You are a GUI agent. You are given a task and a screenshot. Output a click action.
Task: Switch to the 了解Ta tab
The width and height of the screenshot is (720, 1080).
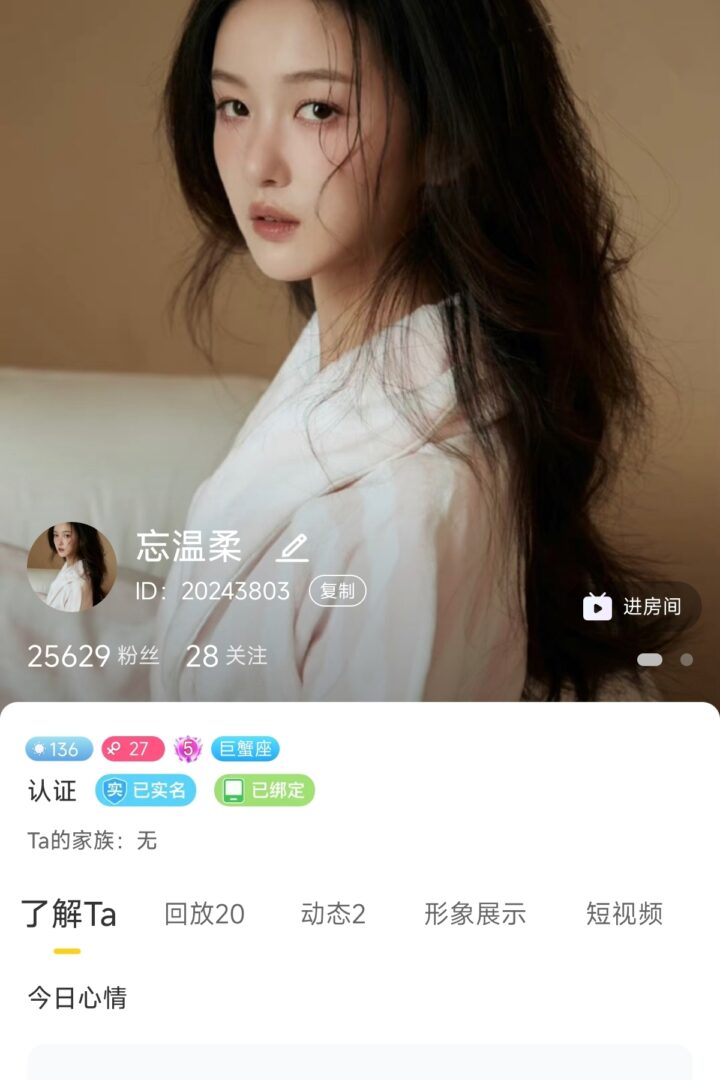pyautogui.click(x=68, y=914)
